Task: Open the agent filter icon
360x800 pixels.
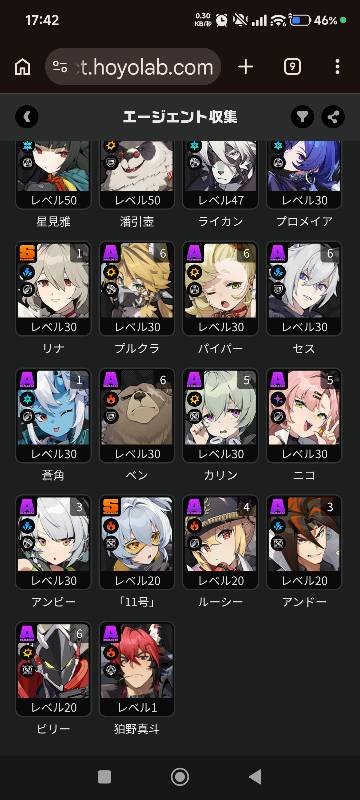Action: point(302,117)
